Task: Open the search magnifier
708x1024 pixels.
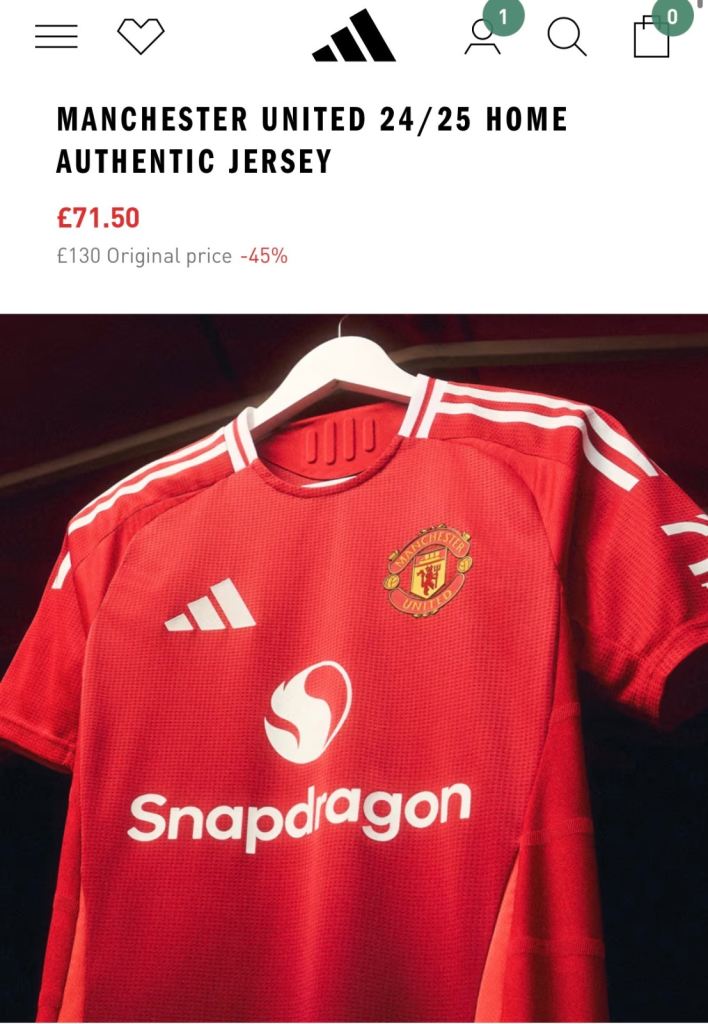Action: tap(566, 37)
